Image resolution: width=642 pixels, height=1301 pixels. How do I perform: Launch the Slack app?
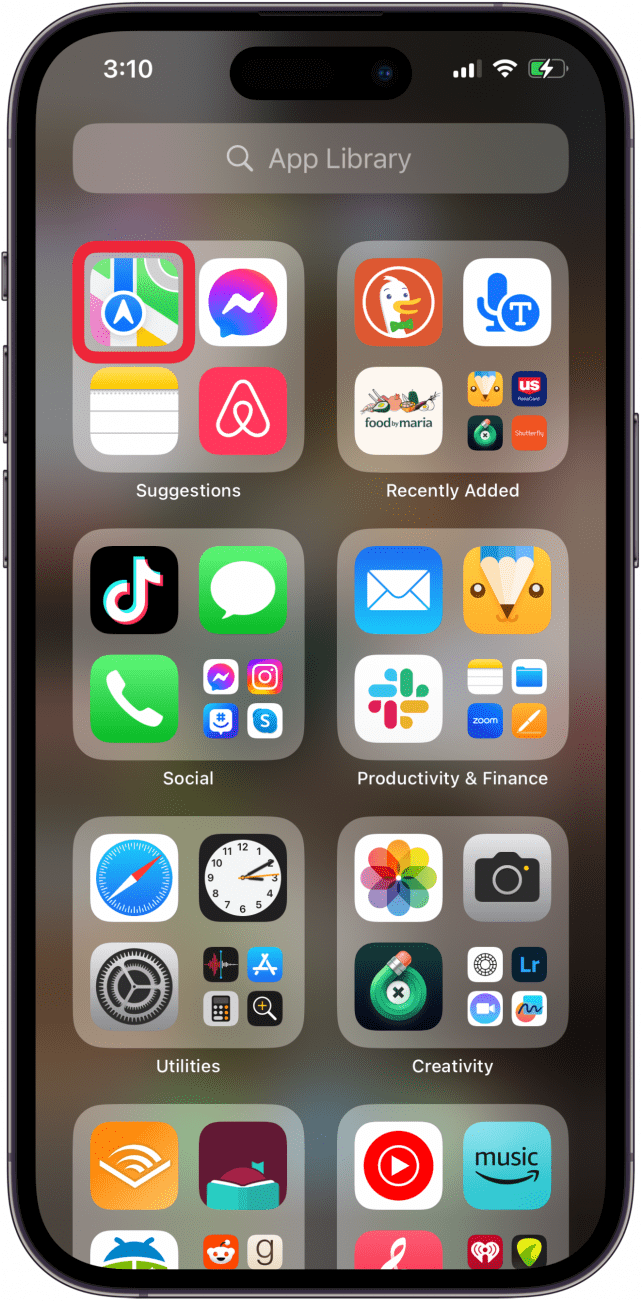pos(398,699)
